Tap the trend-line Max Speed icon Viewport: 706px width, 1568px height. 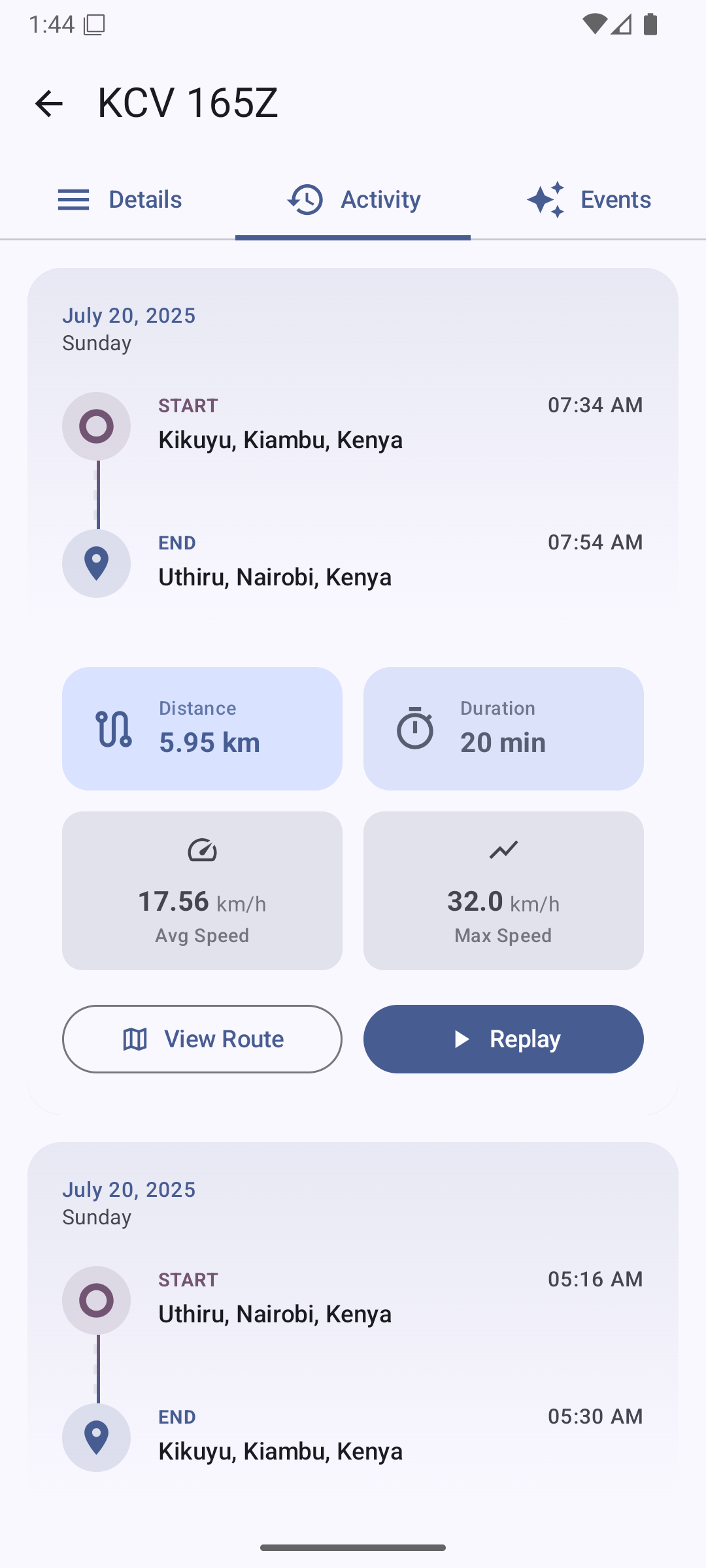(503, 849)
